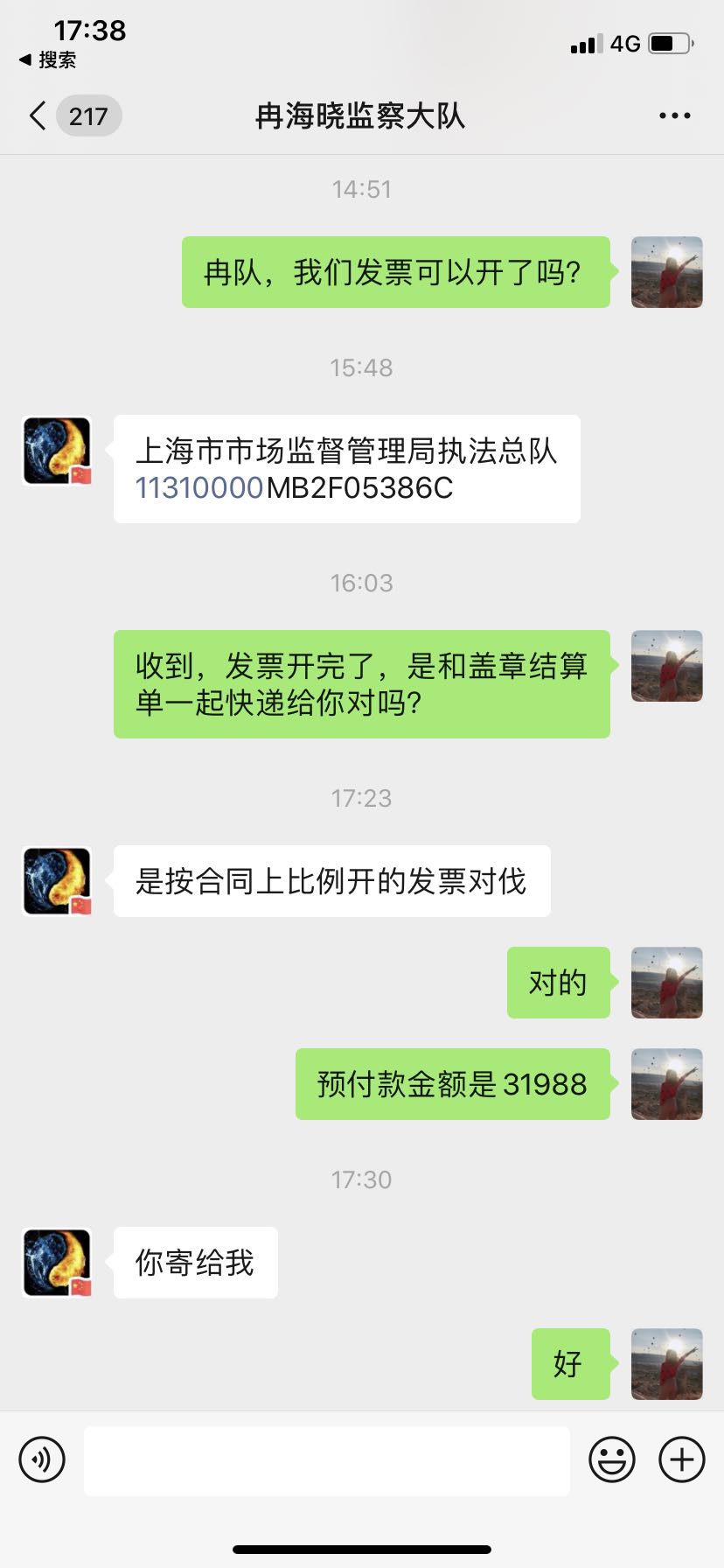Go back to the chat list
This screenshot has height=1568, width=724.
(x=38, y=115)
